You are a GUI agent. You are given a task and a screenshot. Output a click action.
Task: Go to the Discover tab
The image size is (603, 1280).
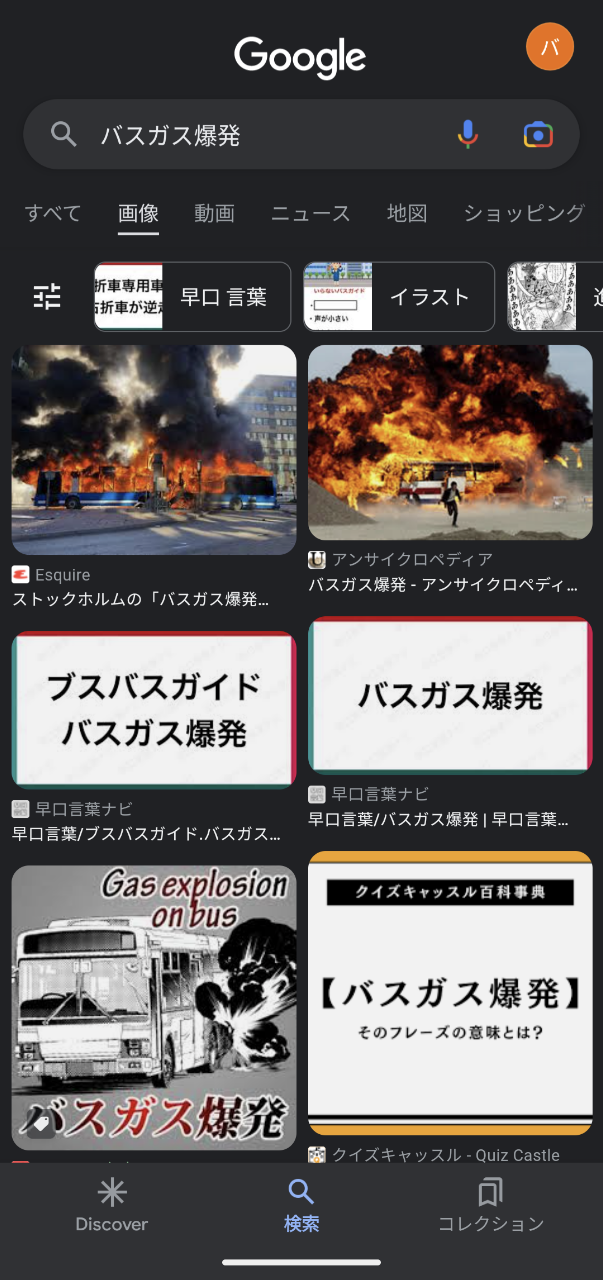pyautogui.click(x=112, y=1204)
